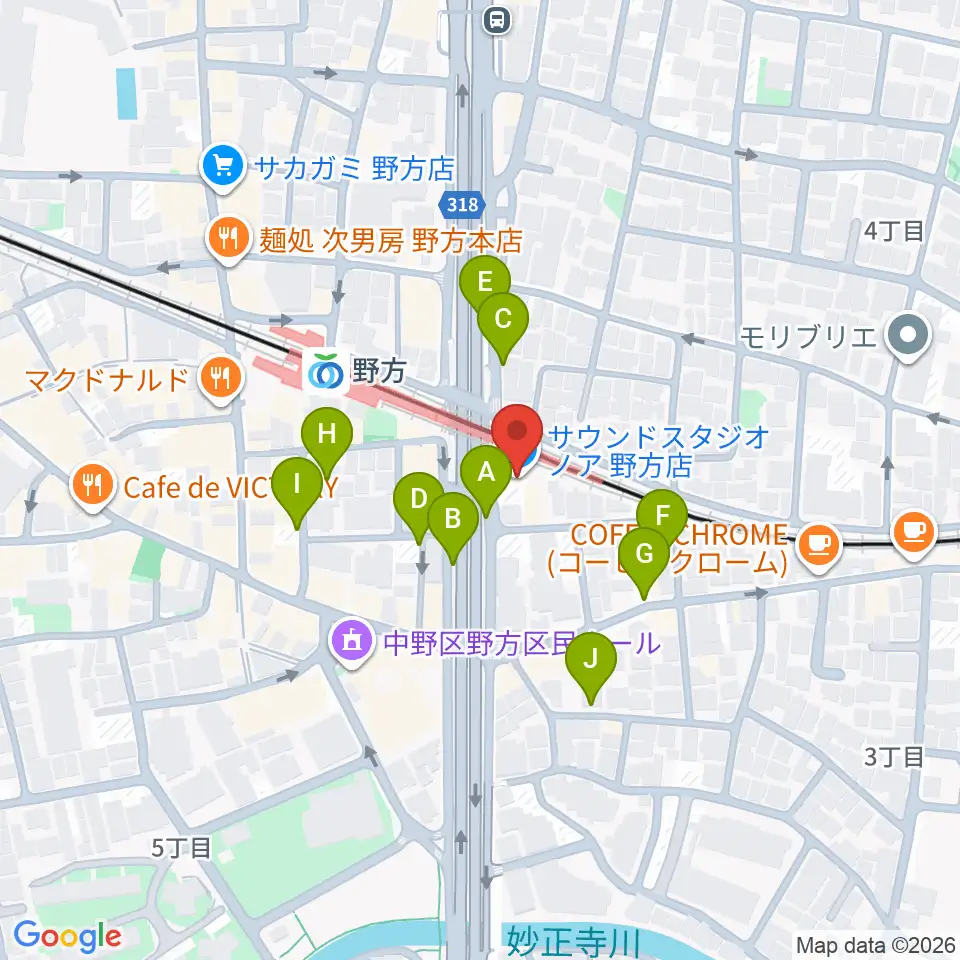960x960 pixels.
Task: Tap the green marker labeled D
Action: coord(419,508)
